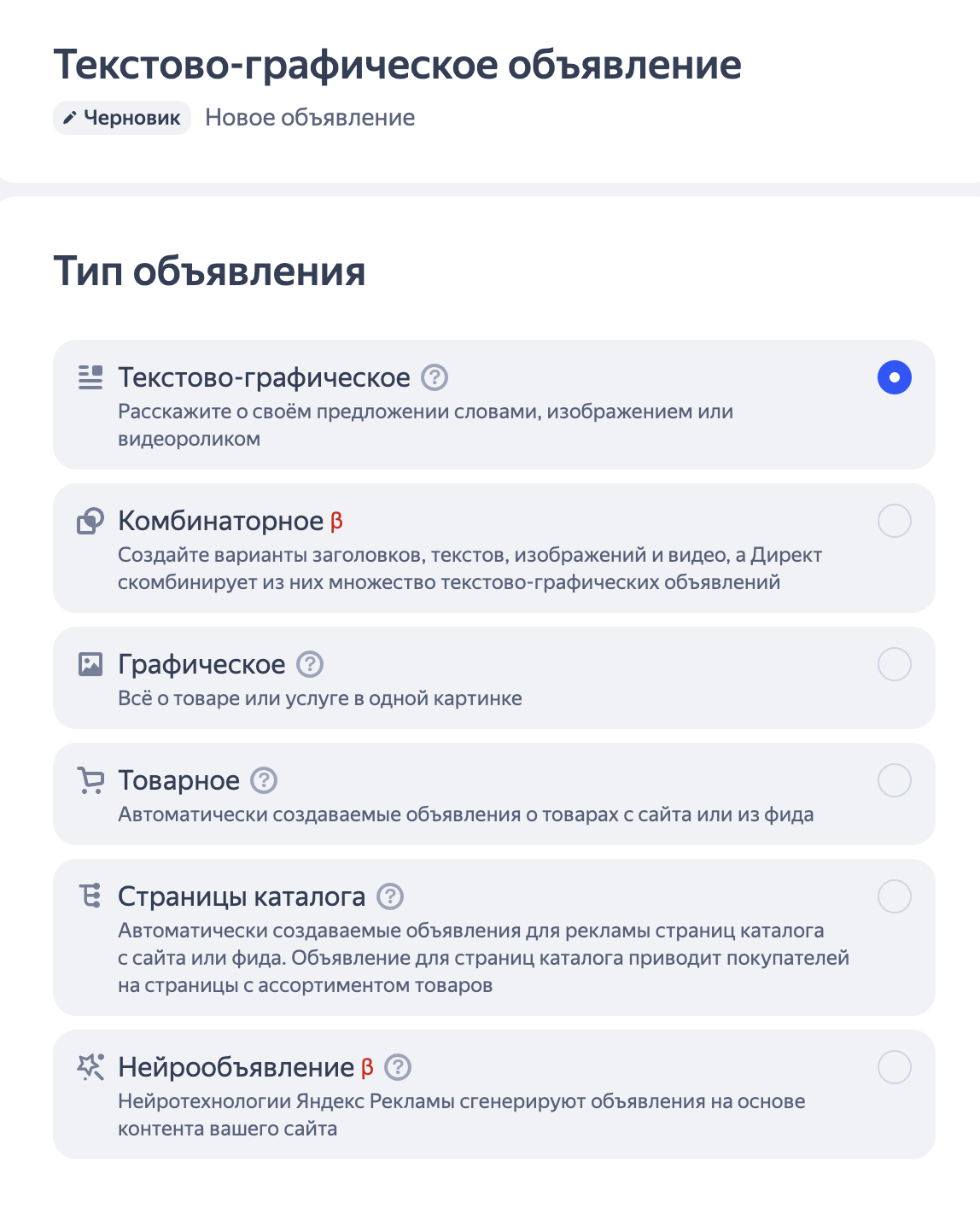Select the Товарное ad type
Screen dimensions: 980x1214
tap(894, 780)
